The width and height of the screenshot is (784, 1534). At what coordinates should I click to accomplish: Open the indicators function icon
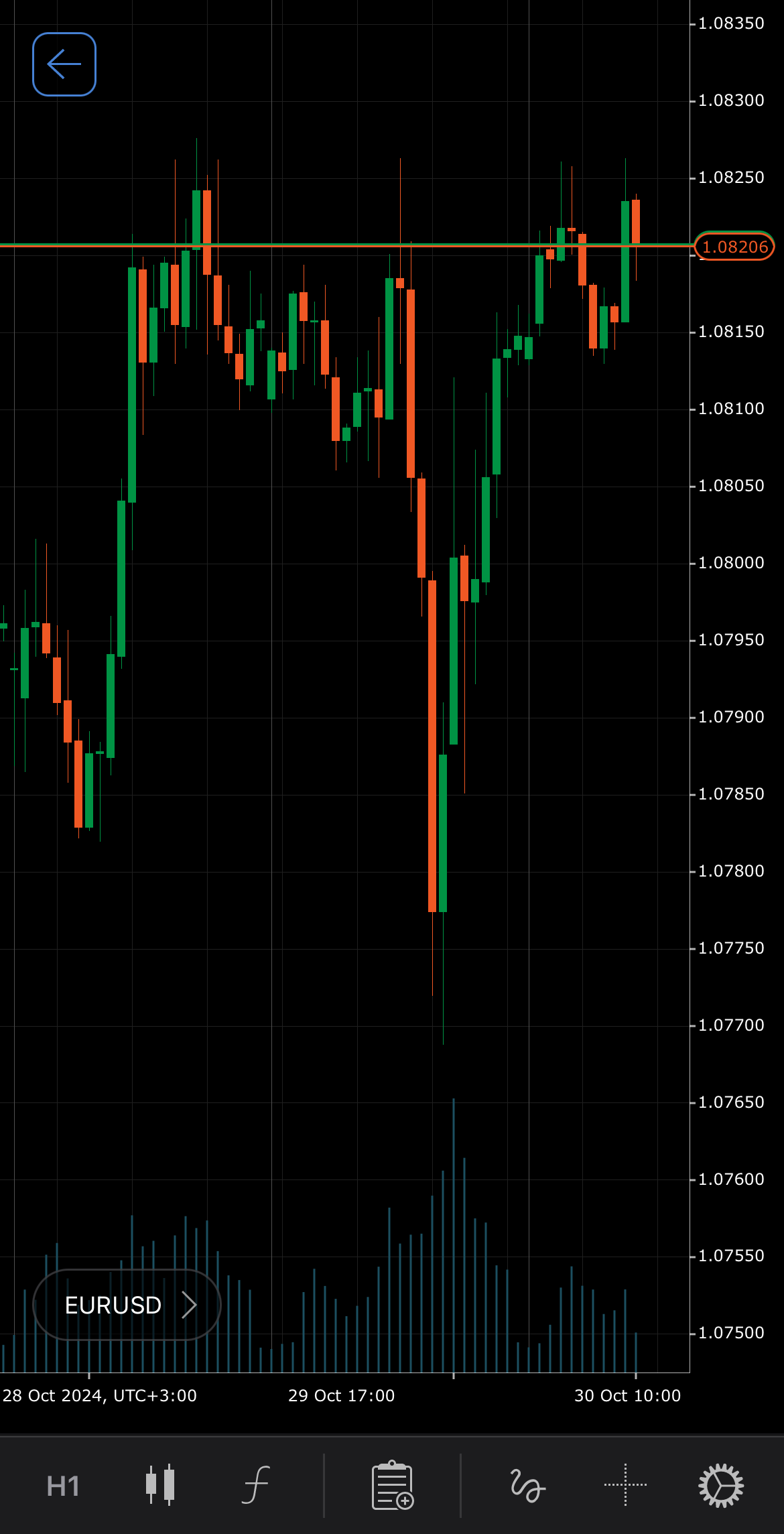pyautogui.click(x=256, y=1485)
